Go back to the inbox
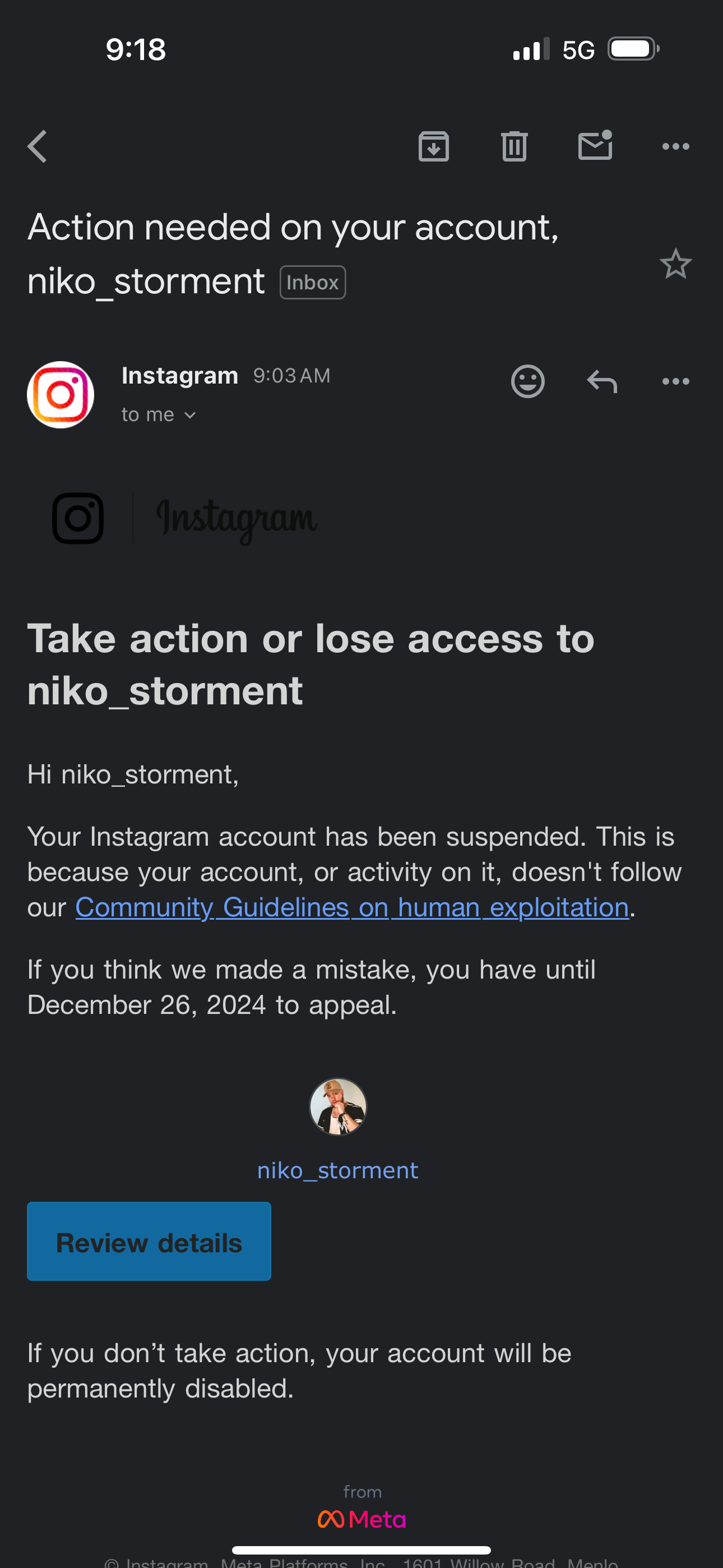 pyautogui.click(x=38, y=147)
